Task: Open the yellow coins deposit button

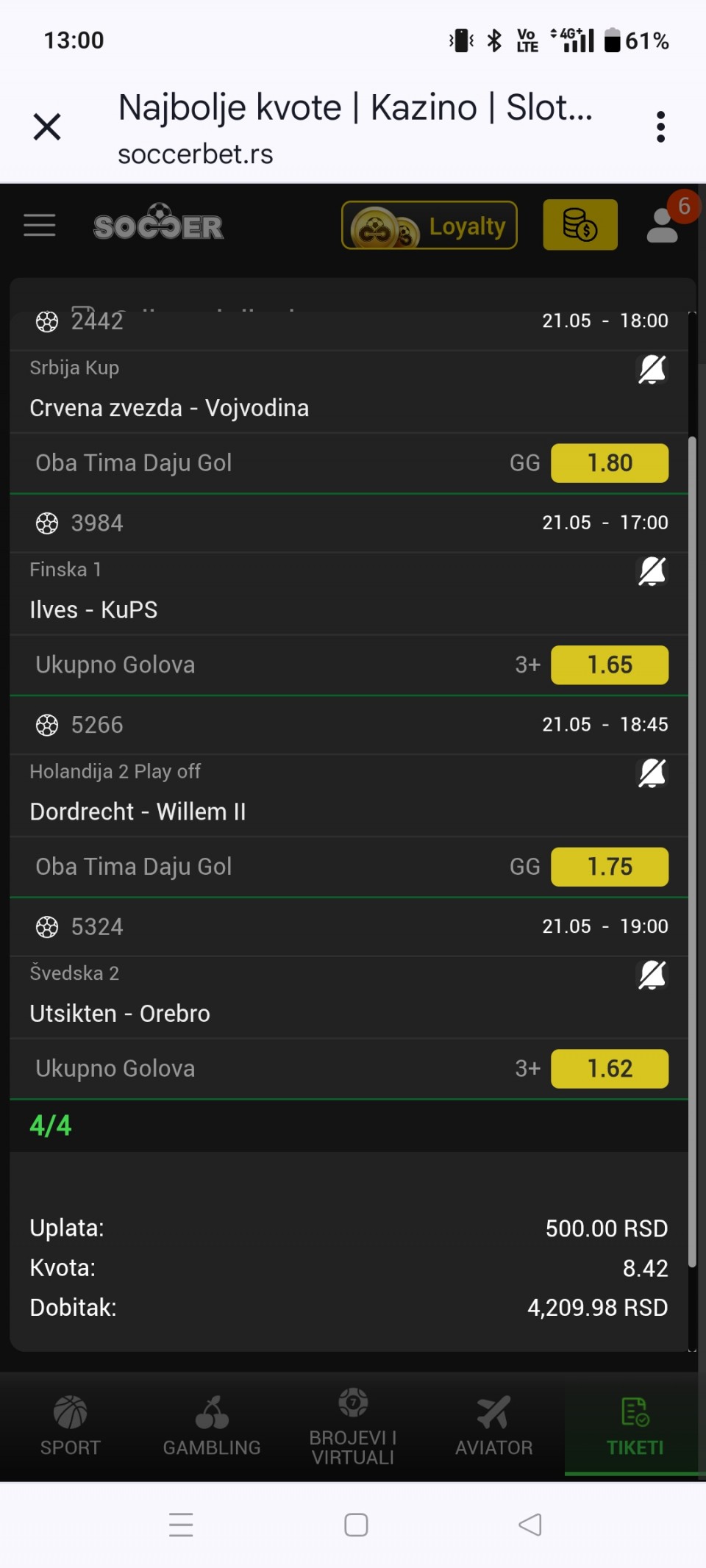Action: coord(580,225)
